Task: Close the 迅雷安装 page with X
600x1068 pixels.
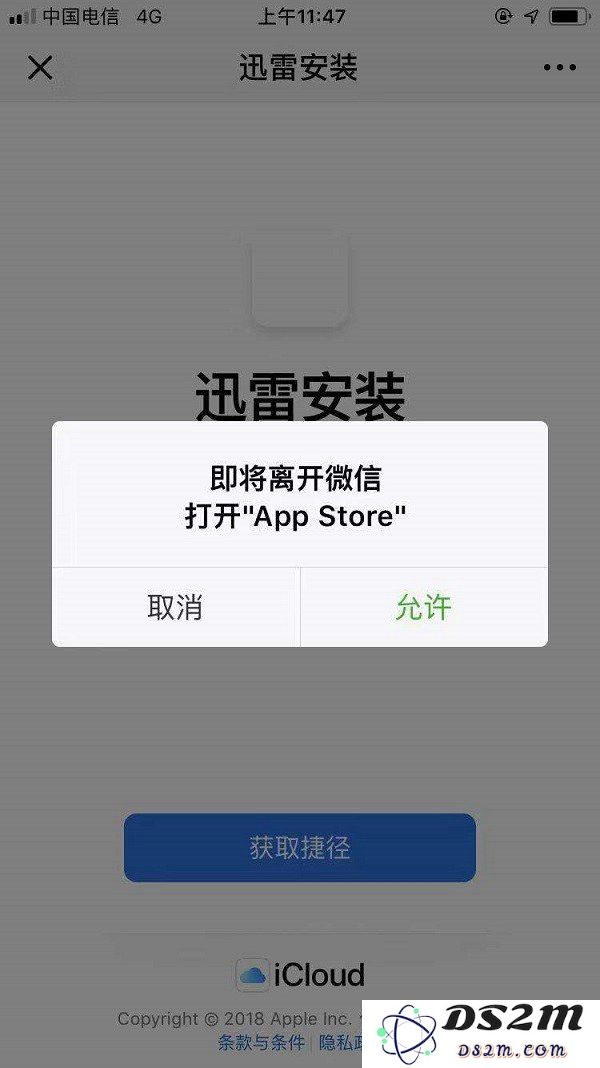Action: pos(40,67)
